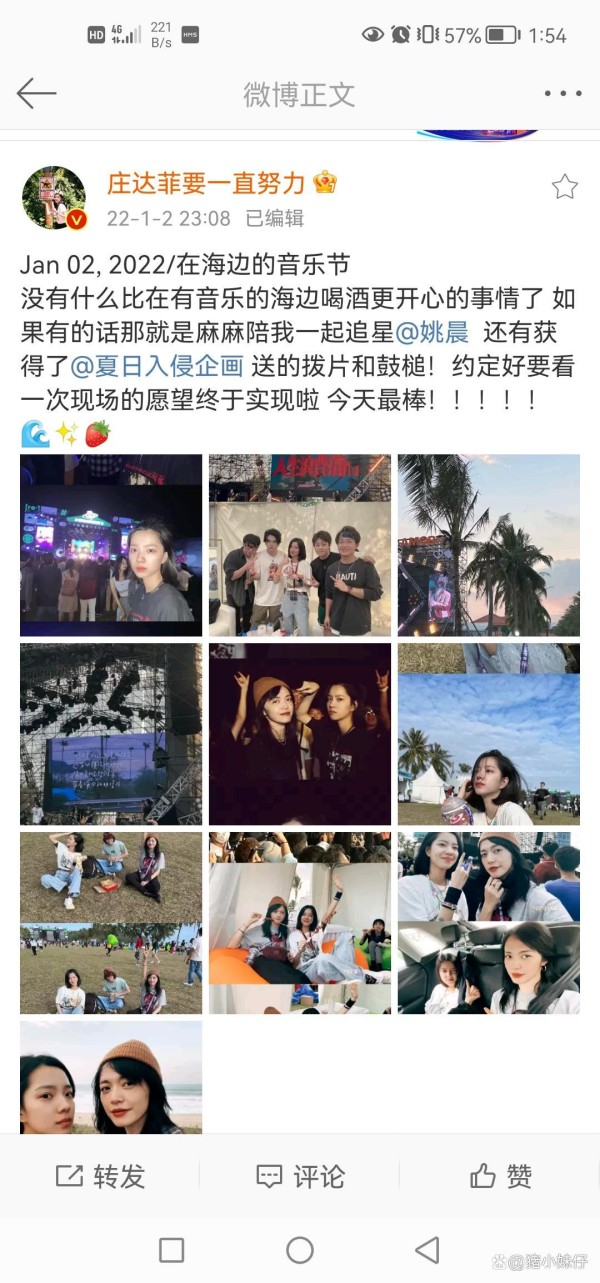The image size is (600, 1283).
Task: View the group photo of five people backstage
Action: [x=300, y=545]
